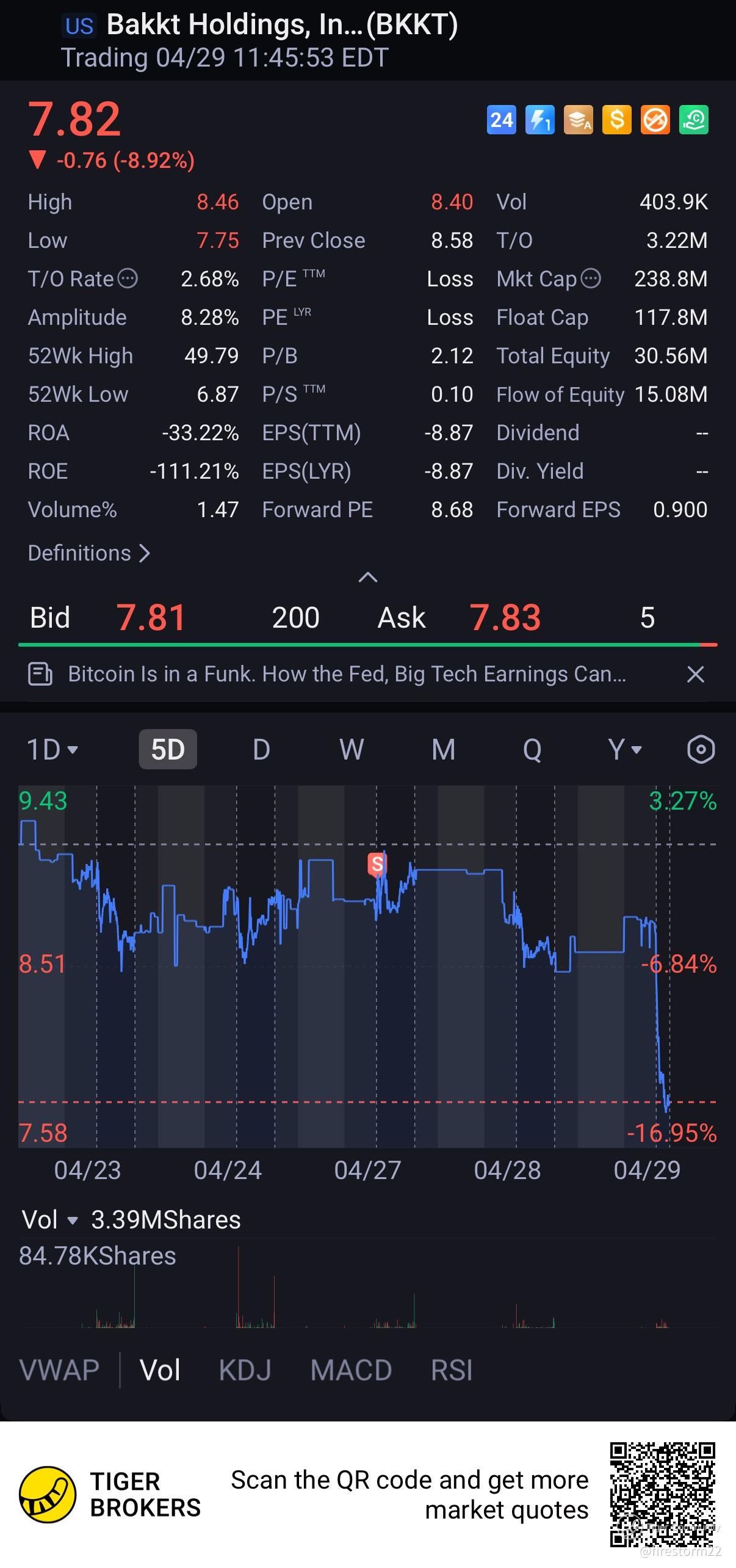Select the 5D chart range

click(168, 749)
